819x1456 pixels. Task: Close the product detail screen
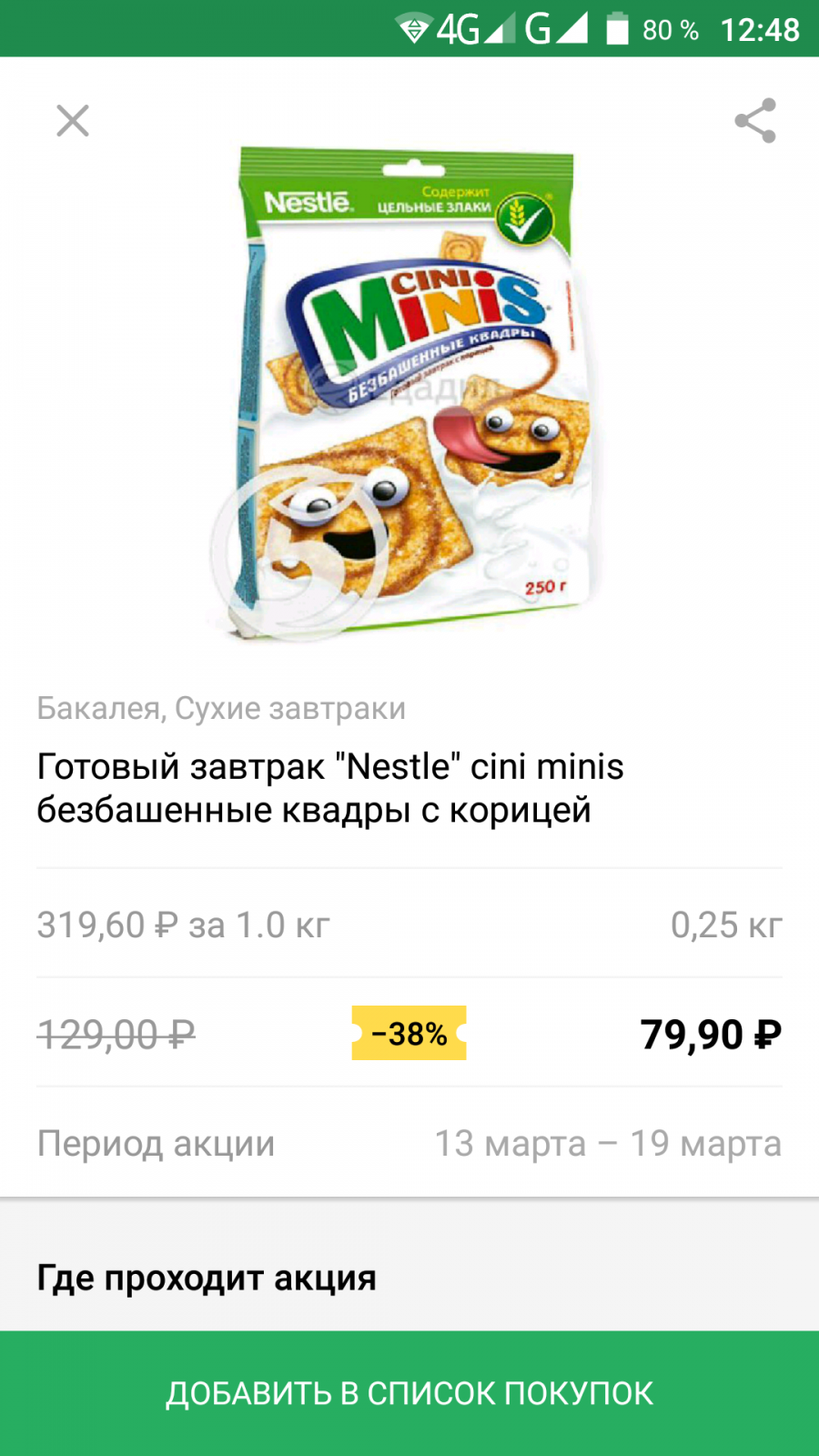(73, 120)
